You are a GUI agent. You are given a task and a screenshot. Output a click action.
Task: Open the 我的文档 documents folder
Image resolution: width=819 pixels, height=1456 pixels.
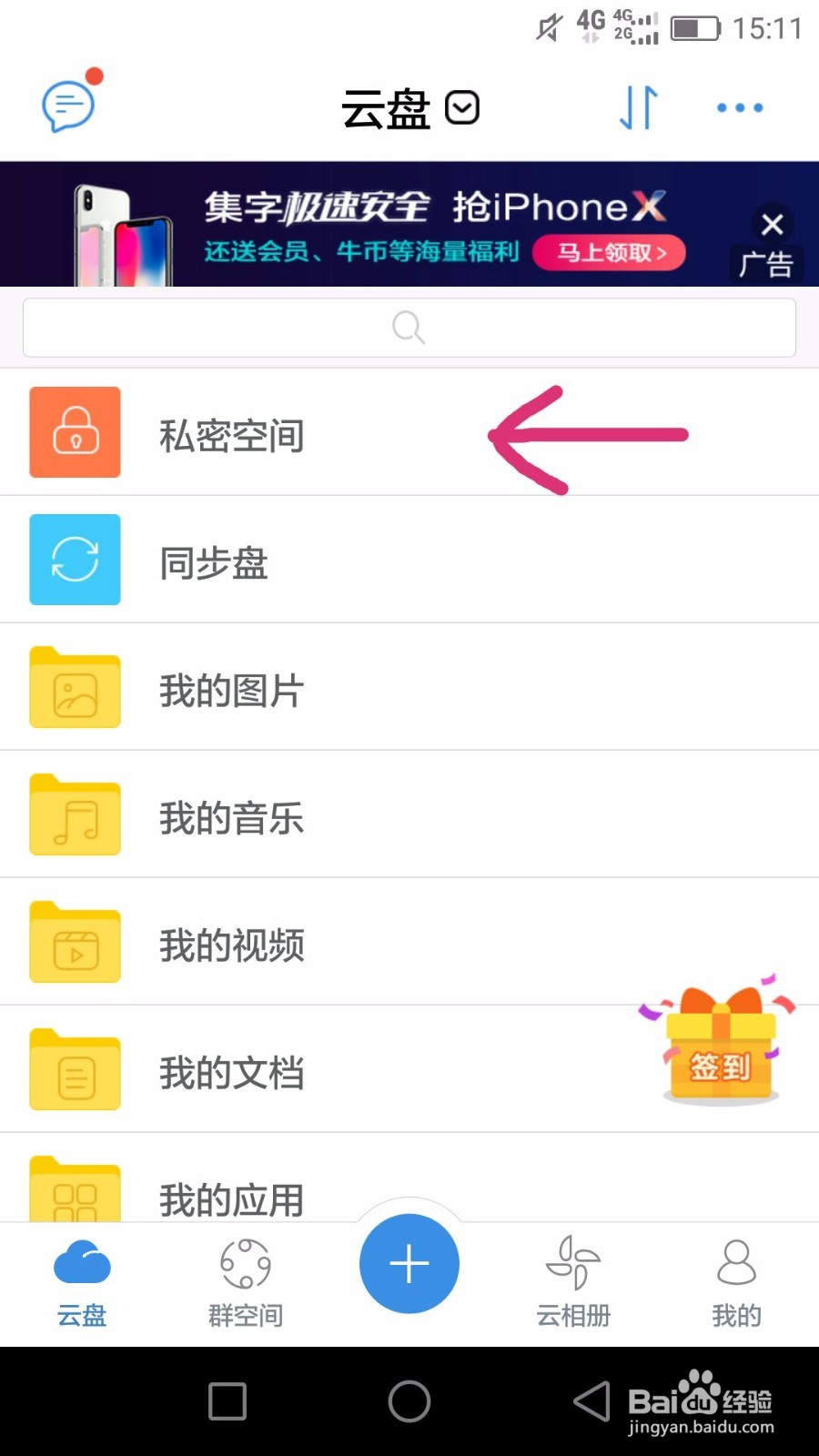(75, 1071)
